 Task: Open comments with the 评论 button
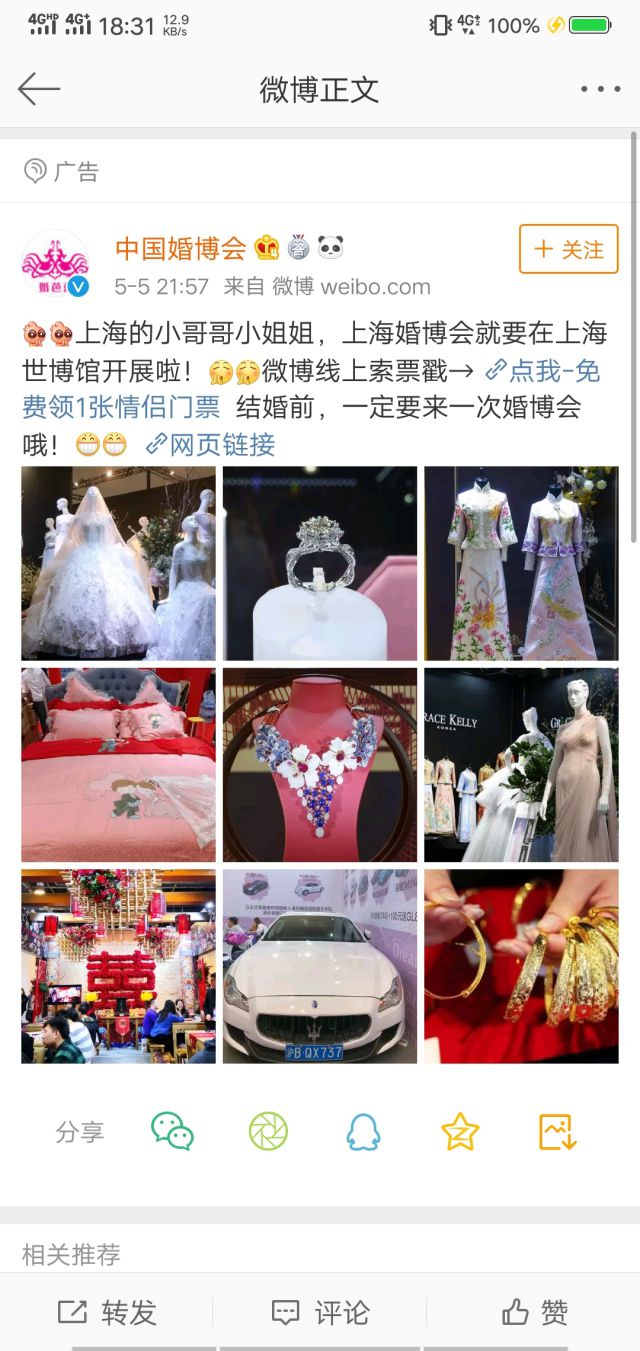(x=320, y=1312)
